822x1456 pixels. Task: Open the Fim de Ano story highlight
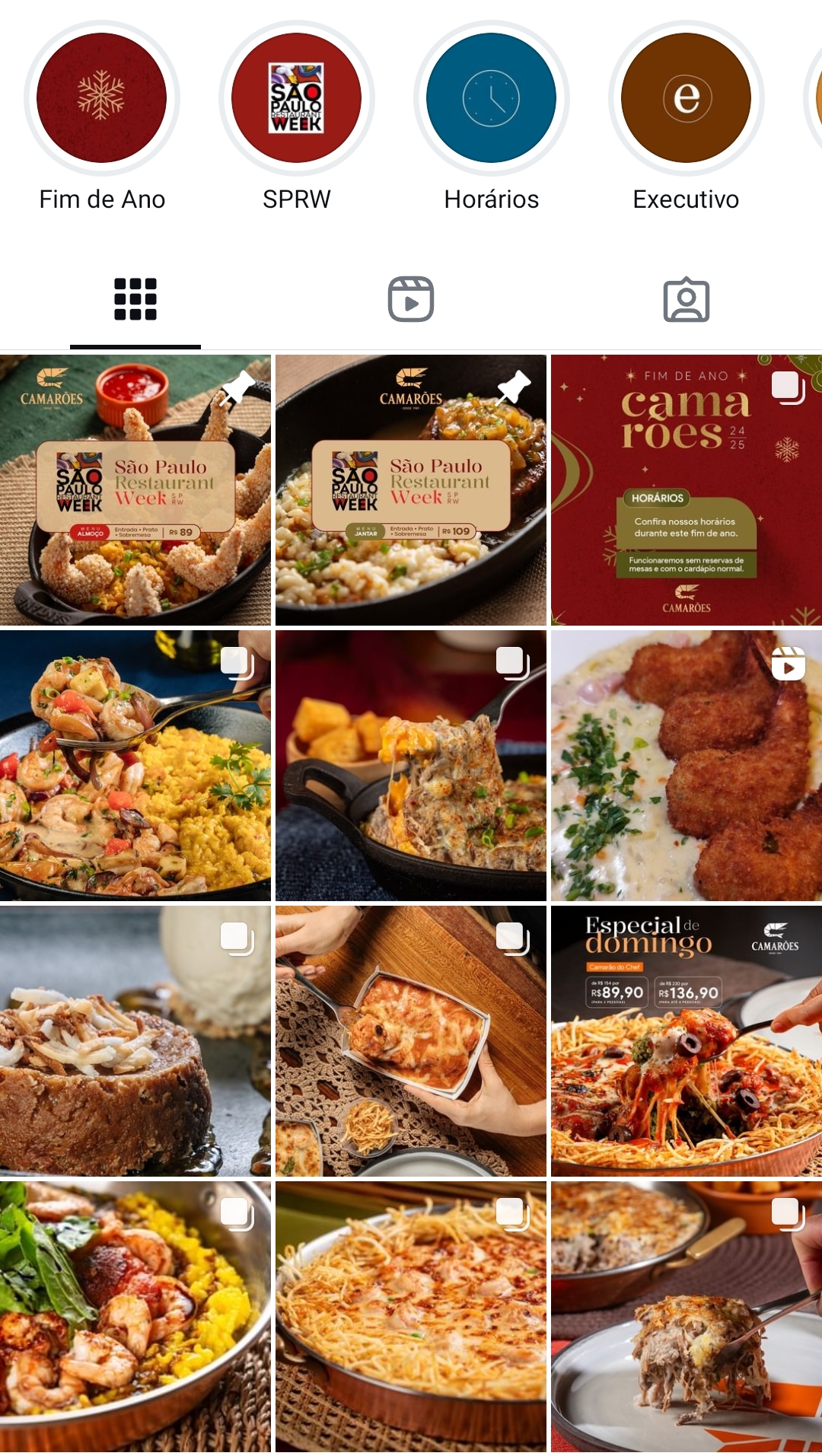pyautogui.click(x=102, y=98)
